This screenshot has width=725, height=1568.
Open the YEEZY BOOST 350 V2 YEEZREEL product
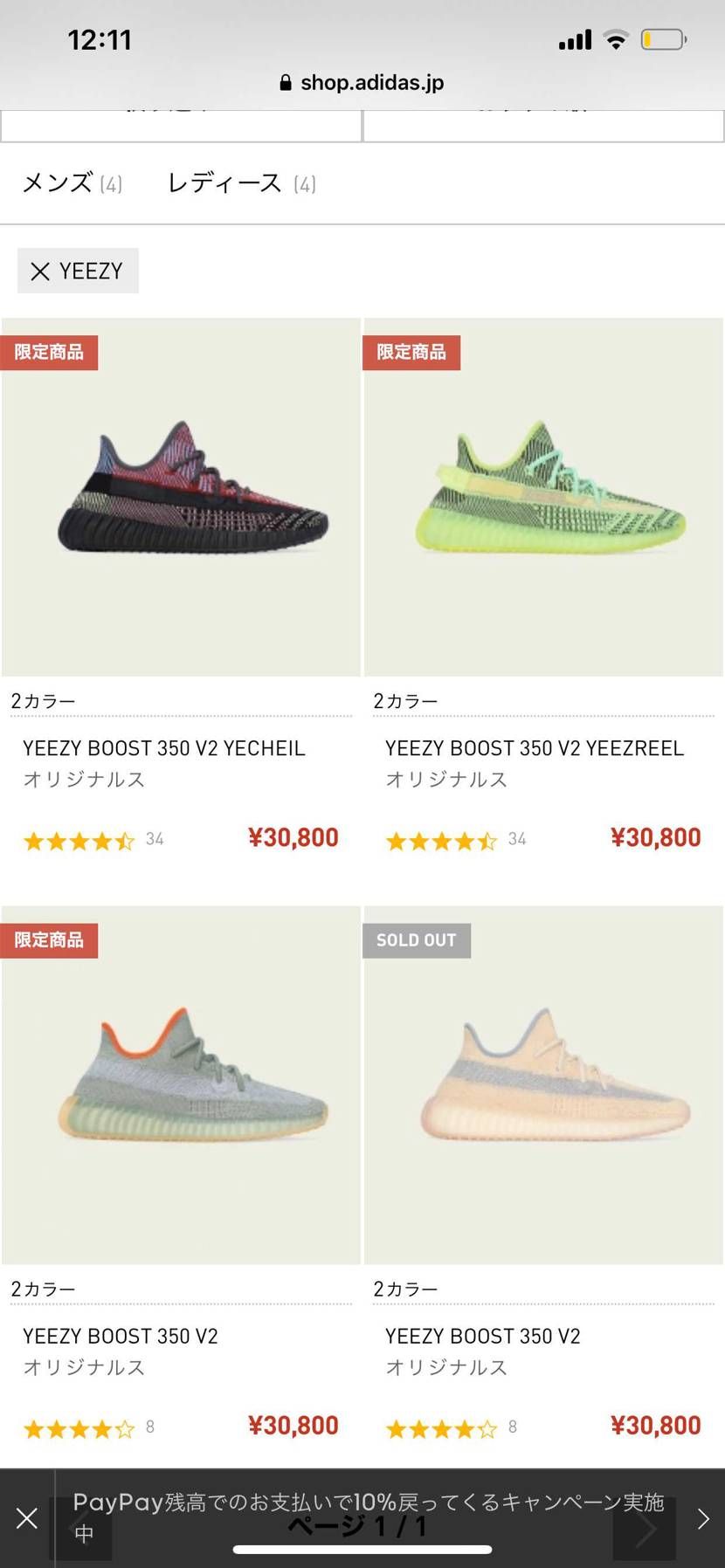[543, 498]
